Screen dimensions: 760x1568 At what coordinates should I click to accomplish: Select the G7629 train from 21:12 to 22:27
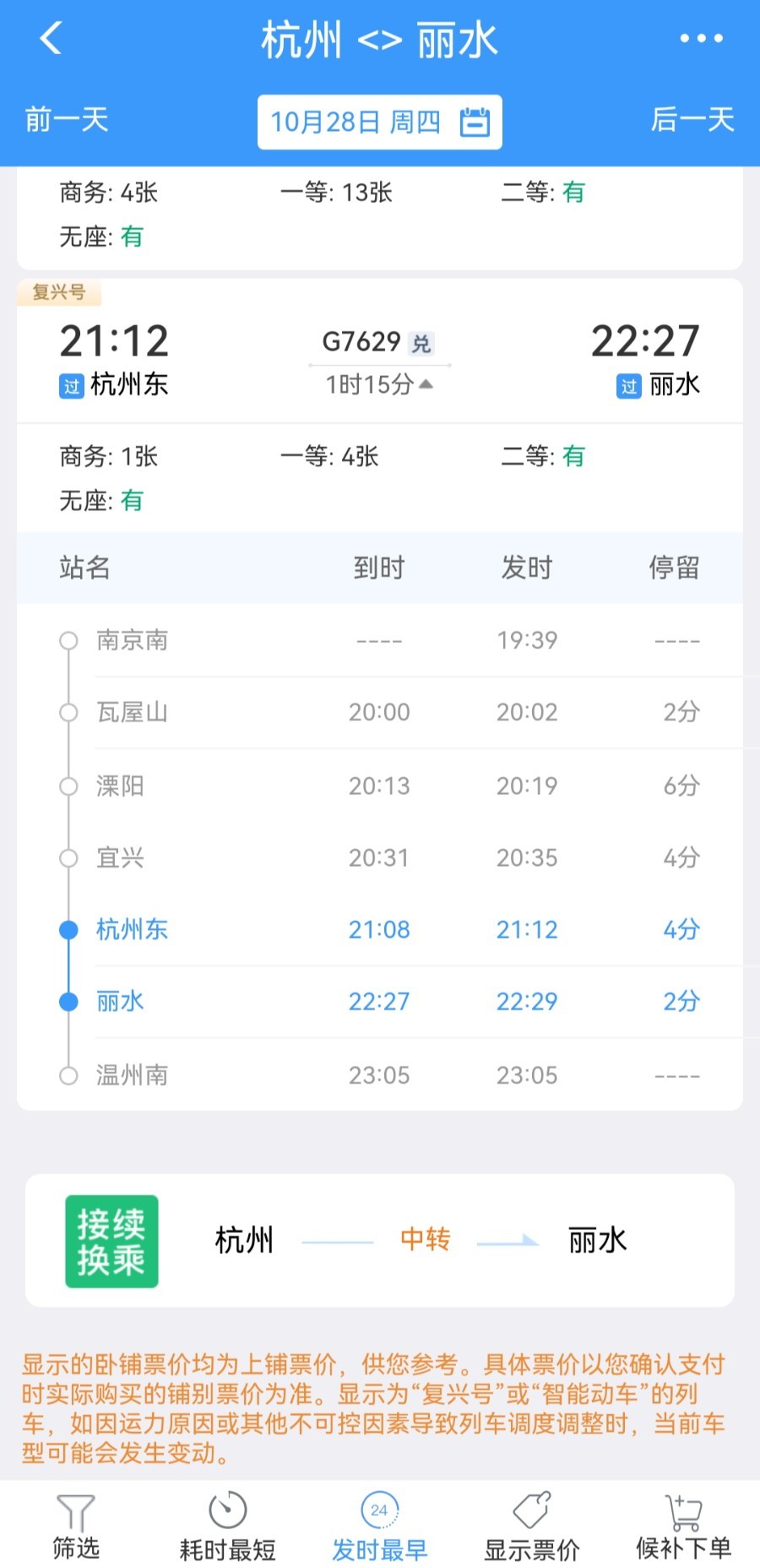point(379,355)
